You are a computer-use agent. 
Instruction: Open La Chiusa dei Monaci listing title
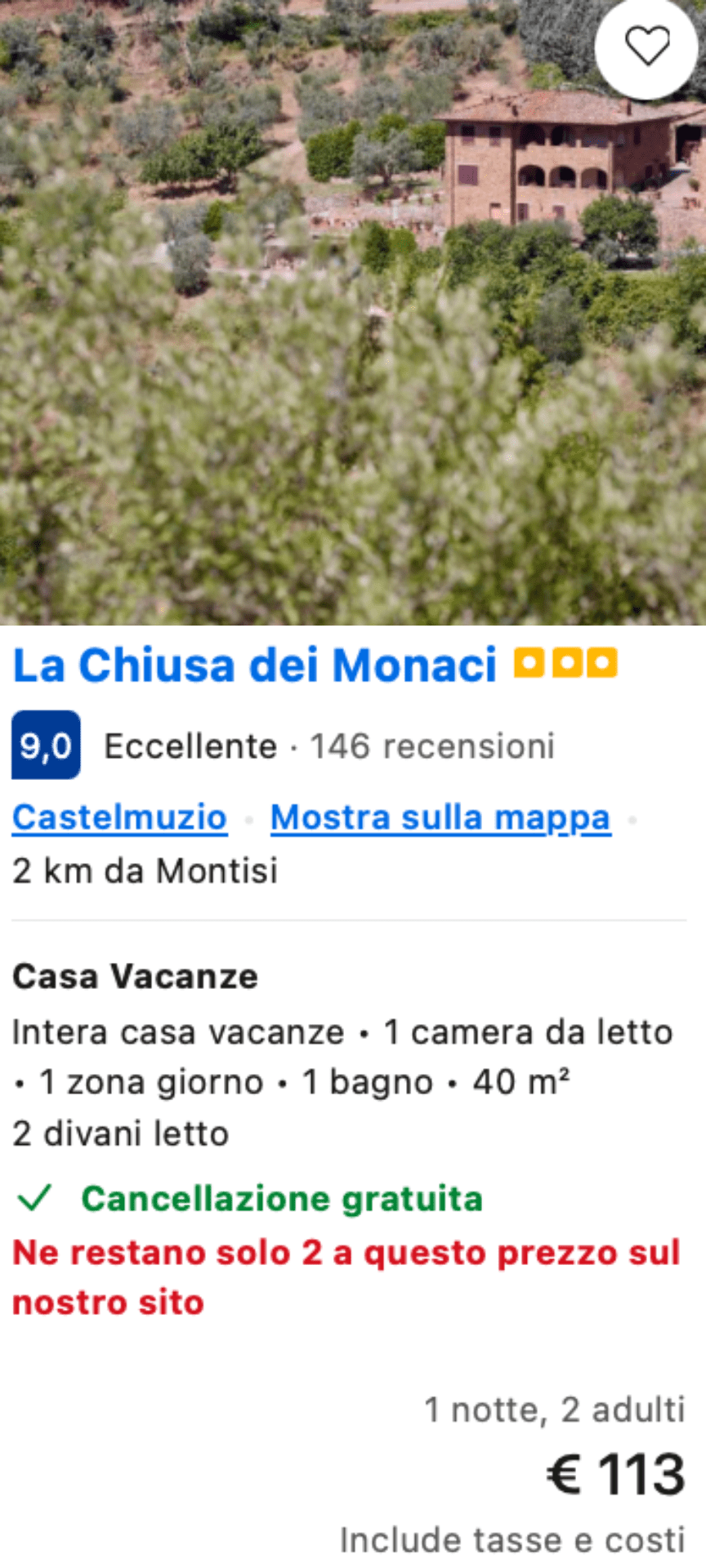coord(255,665)
